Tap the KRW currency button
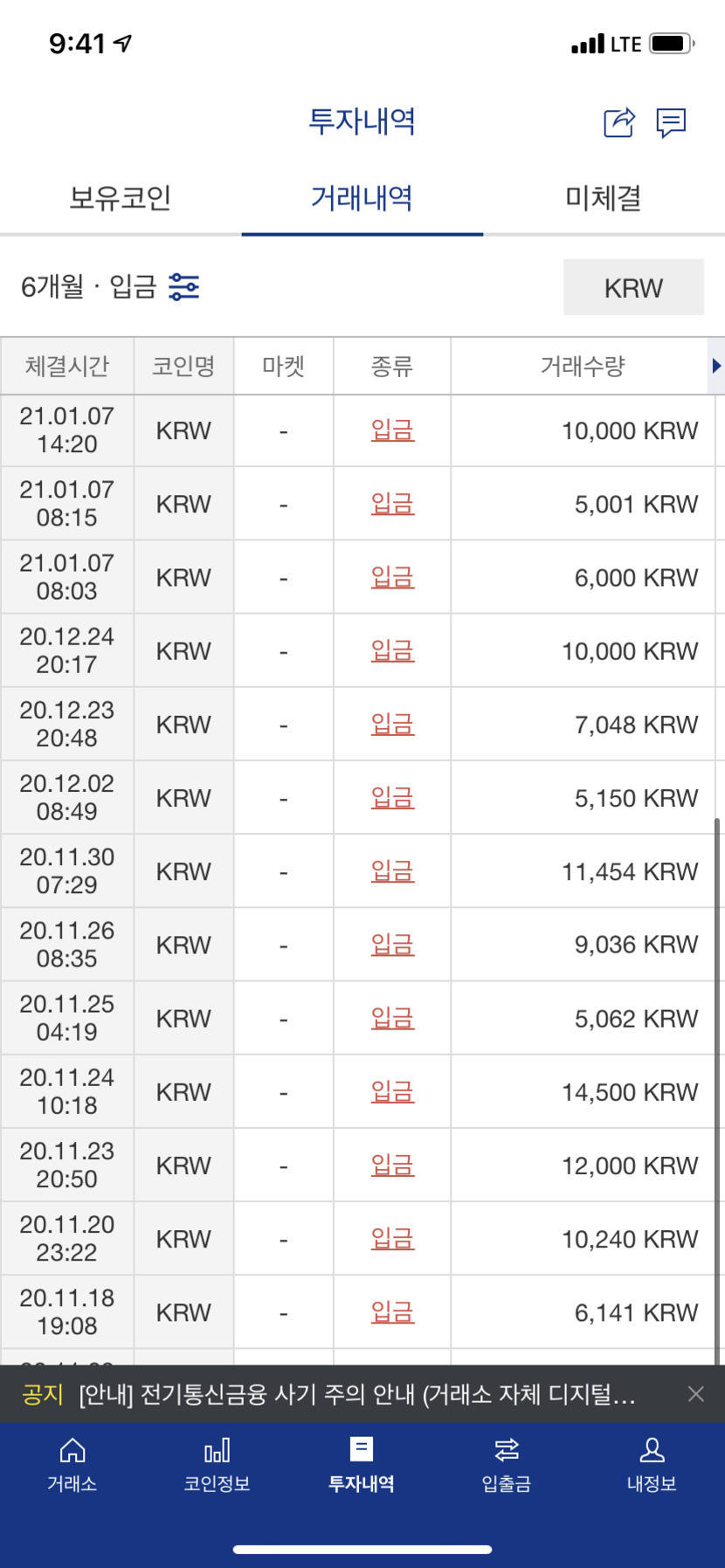This screenshot has width=725, height=1568. point(633,287)
